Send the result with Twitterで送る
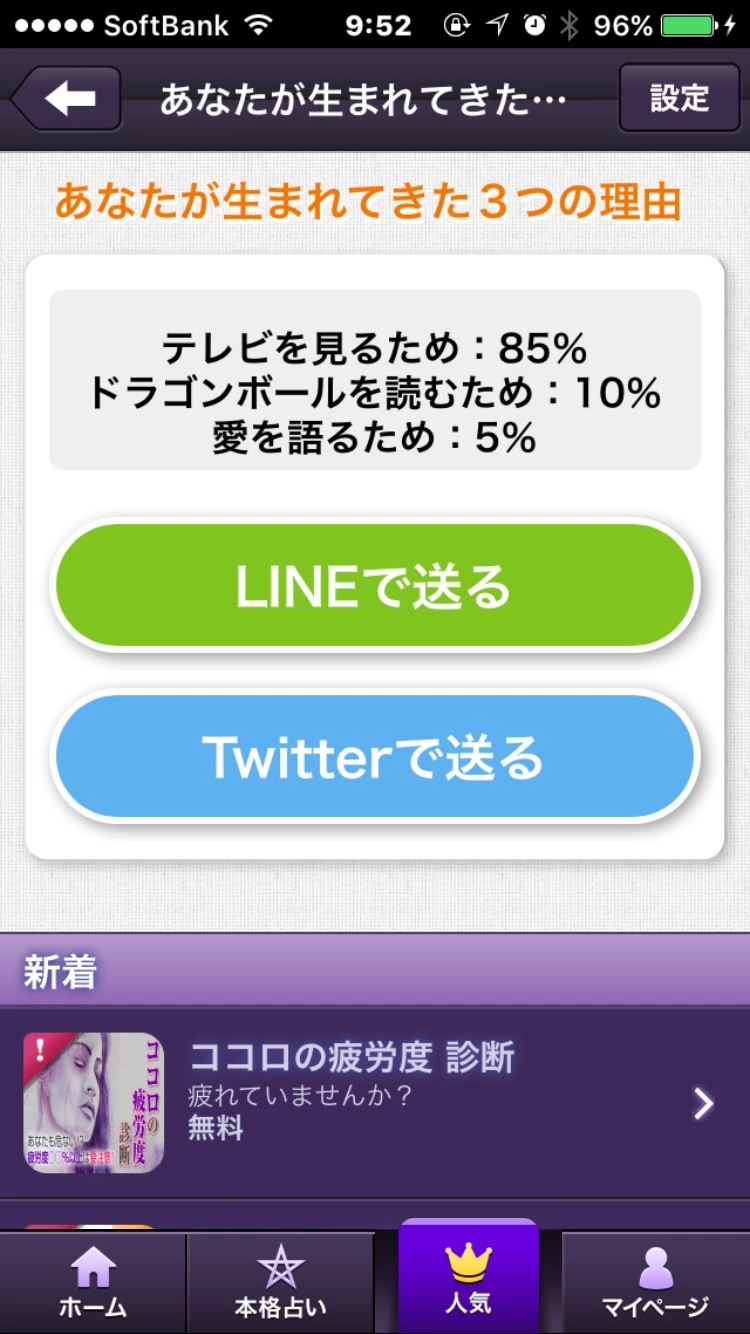The width and height of the screenshot is (750, 1334). [x=374, y=758]
